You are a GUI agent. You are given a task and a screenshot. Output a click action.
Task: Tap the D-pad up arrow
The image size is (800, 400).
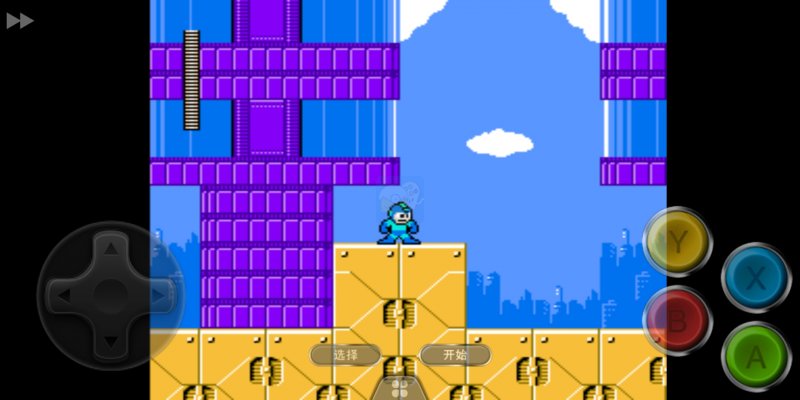click(x=111, y=249)
